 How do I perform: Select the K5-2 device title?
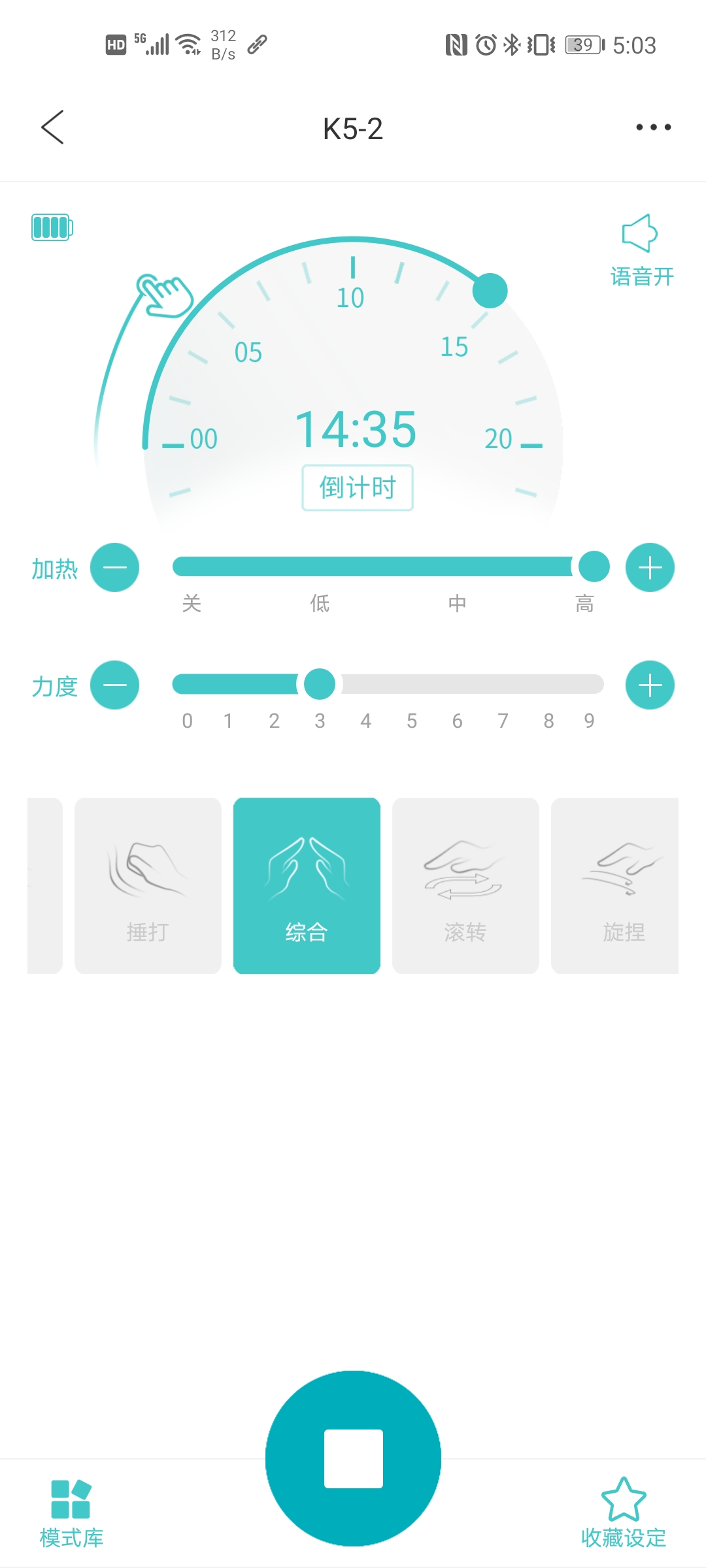click(x=353, y=129)
